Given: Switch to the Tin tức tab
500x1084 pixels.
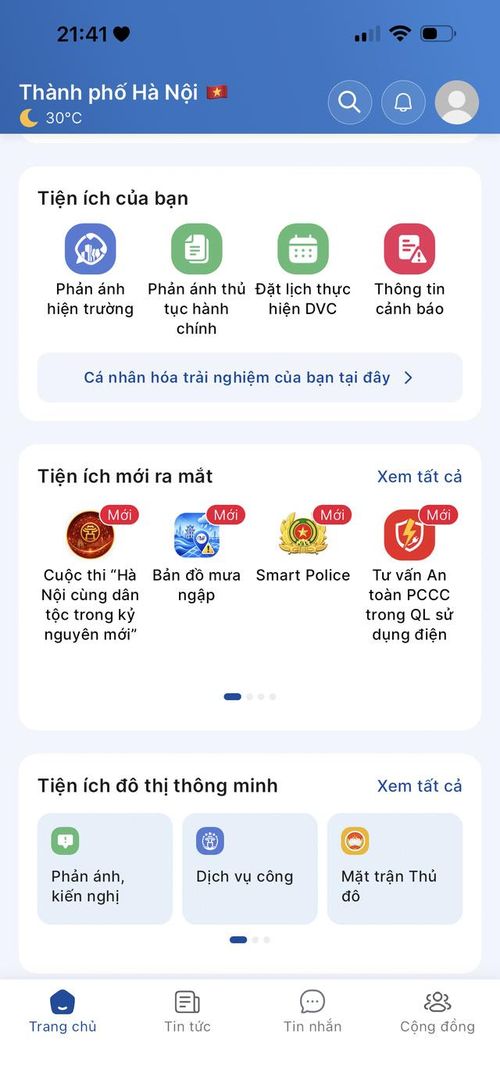Looking at the screenshot, I should point(187,1011).
